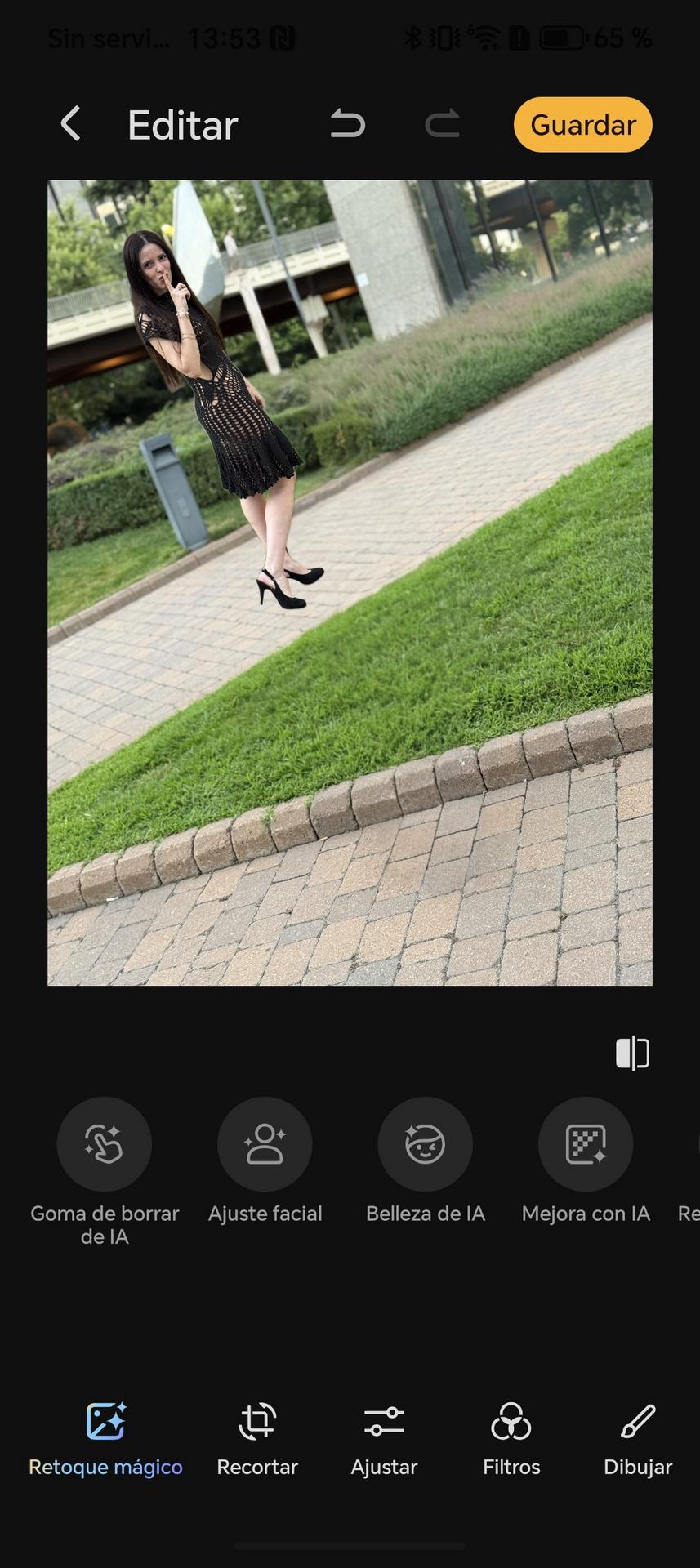Open the Recortar tab
Viewport: 700px width, 1568px height.
point(257,1440)
